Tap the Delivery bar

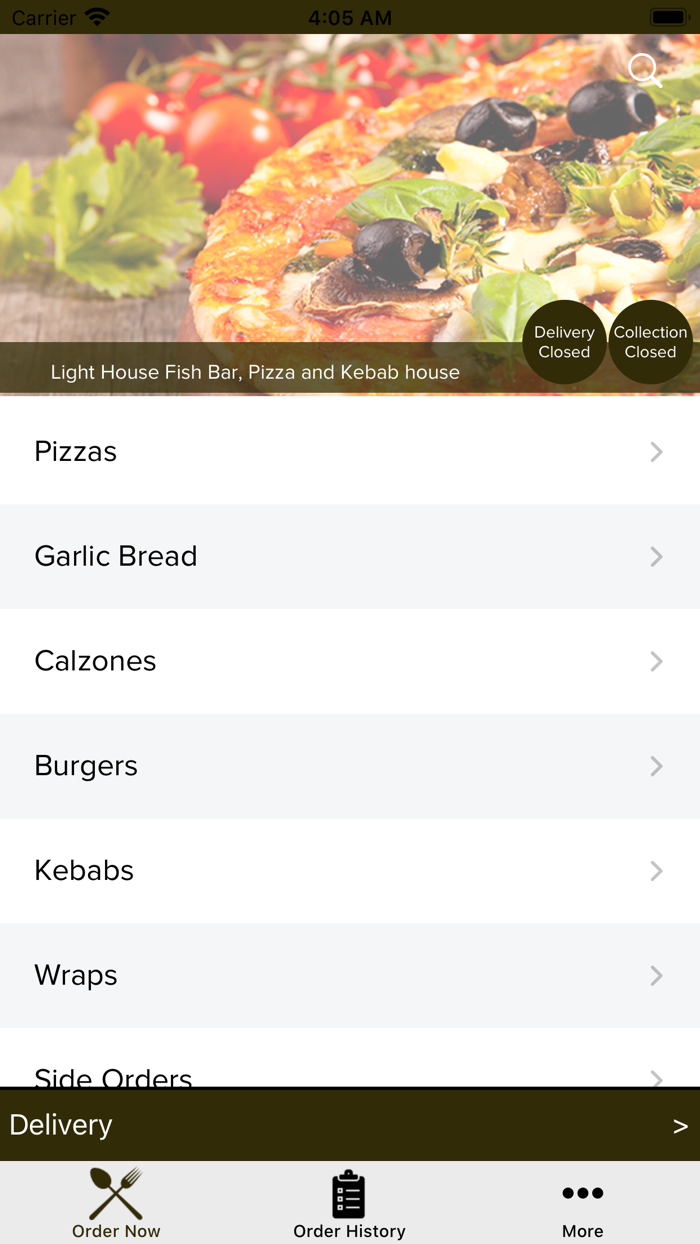[x=349, y=1125]
